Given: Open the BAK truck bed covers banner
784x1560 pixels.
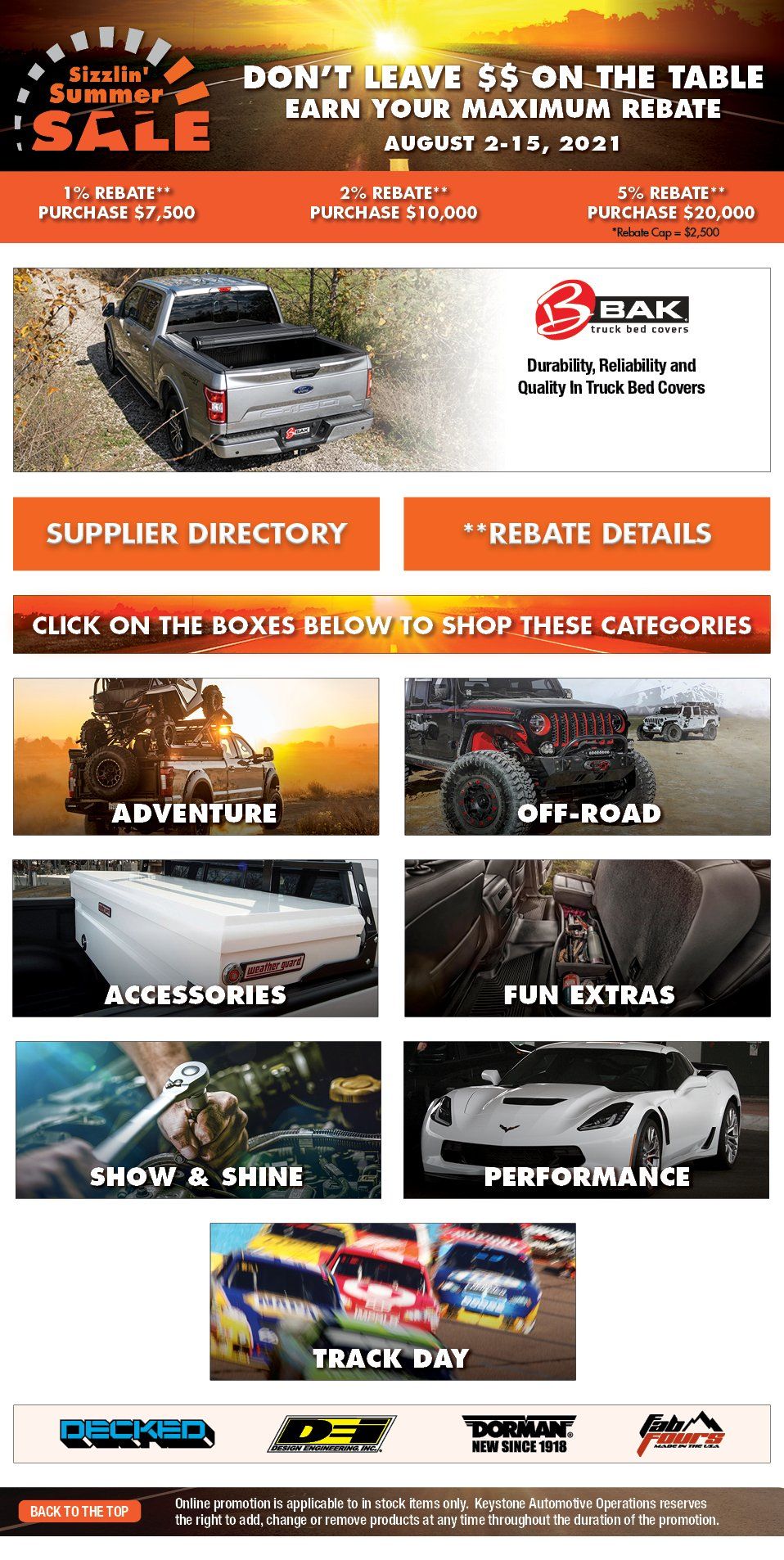Looking at the screenshot, I should pos(391,370).
